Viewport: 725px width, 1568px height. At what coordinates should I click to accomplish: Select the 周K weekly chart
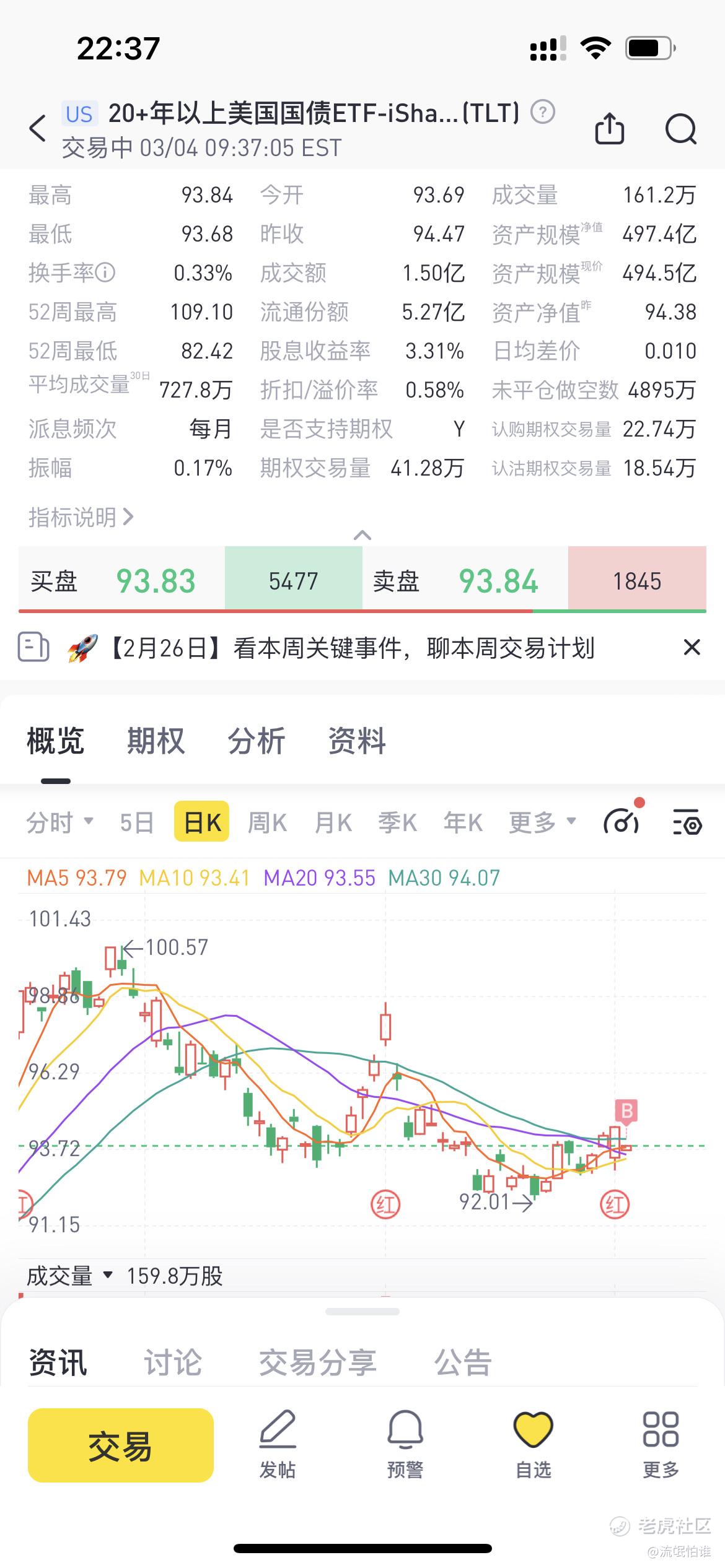coord(267,822)
